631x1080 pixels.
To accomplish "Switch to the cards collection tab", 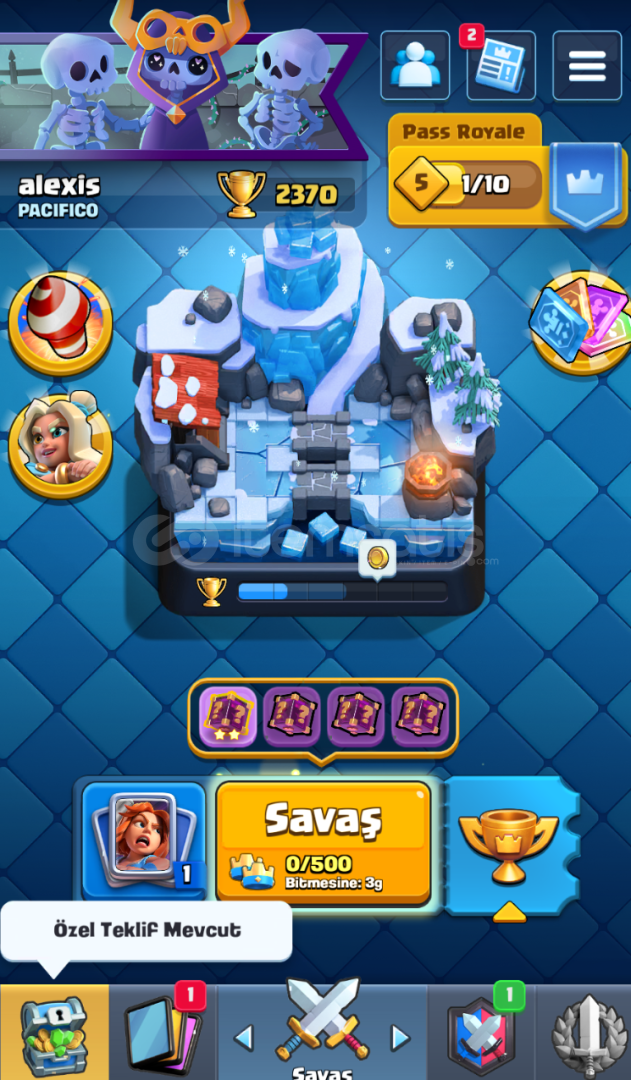I will click(163, 1032).
